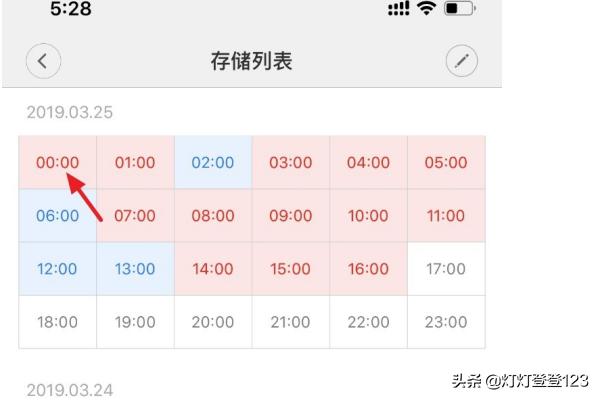Choose the 12:00 time slot

[x=57, y=269]
